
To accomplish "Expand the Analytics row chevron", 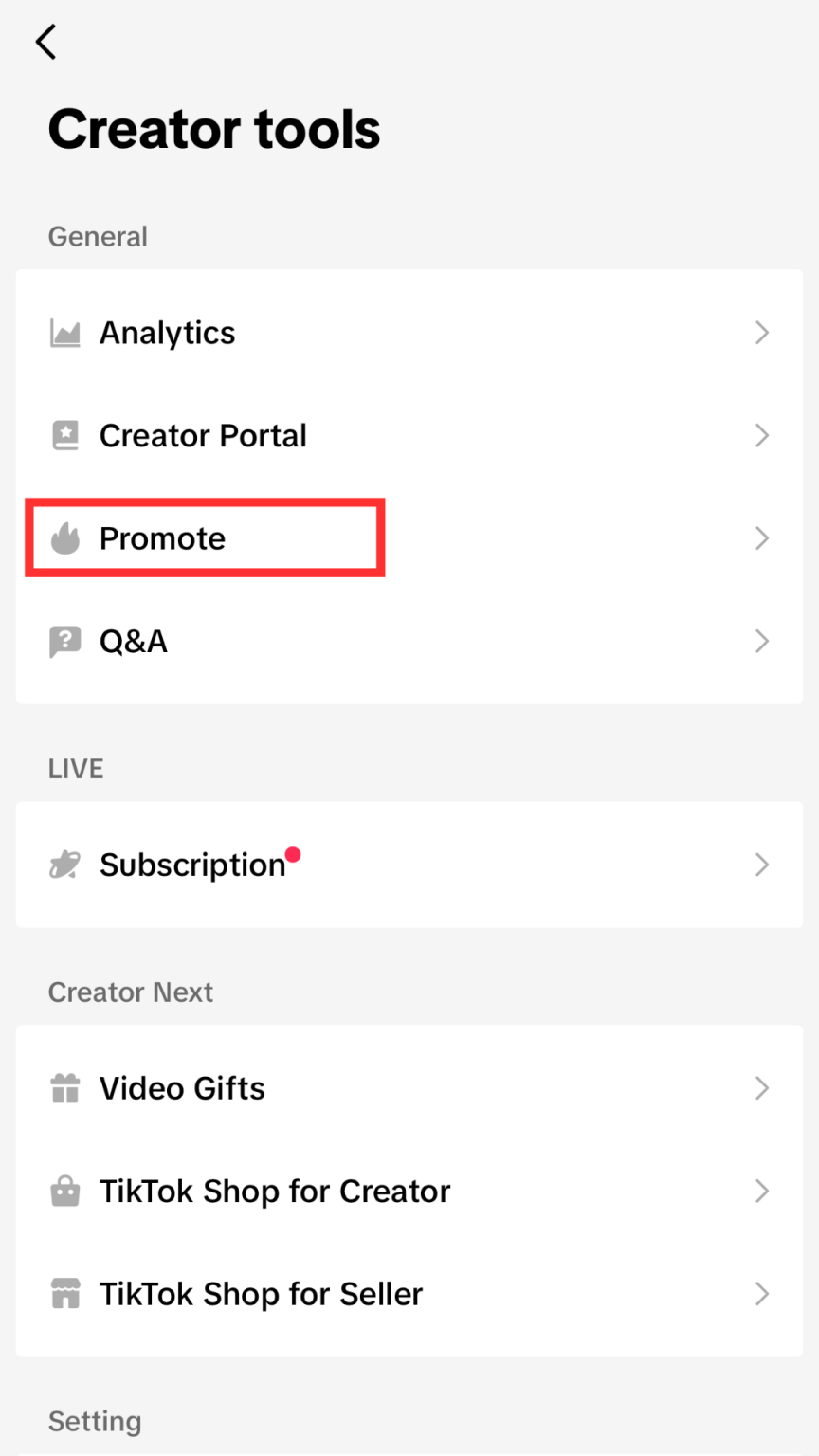I will coord(763,332).
